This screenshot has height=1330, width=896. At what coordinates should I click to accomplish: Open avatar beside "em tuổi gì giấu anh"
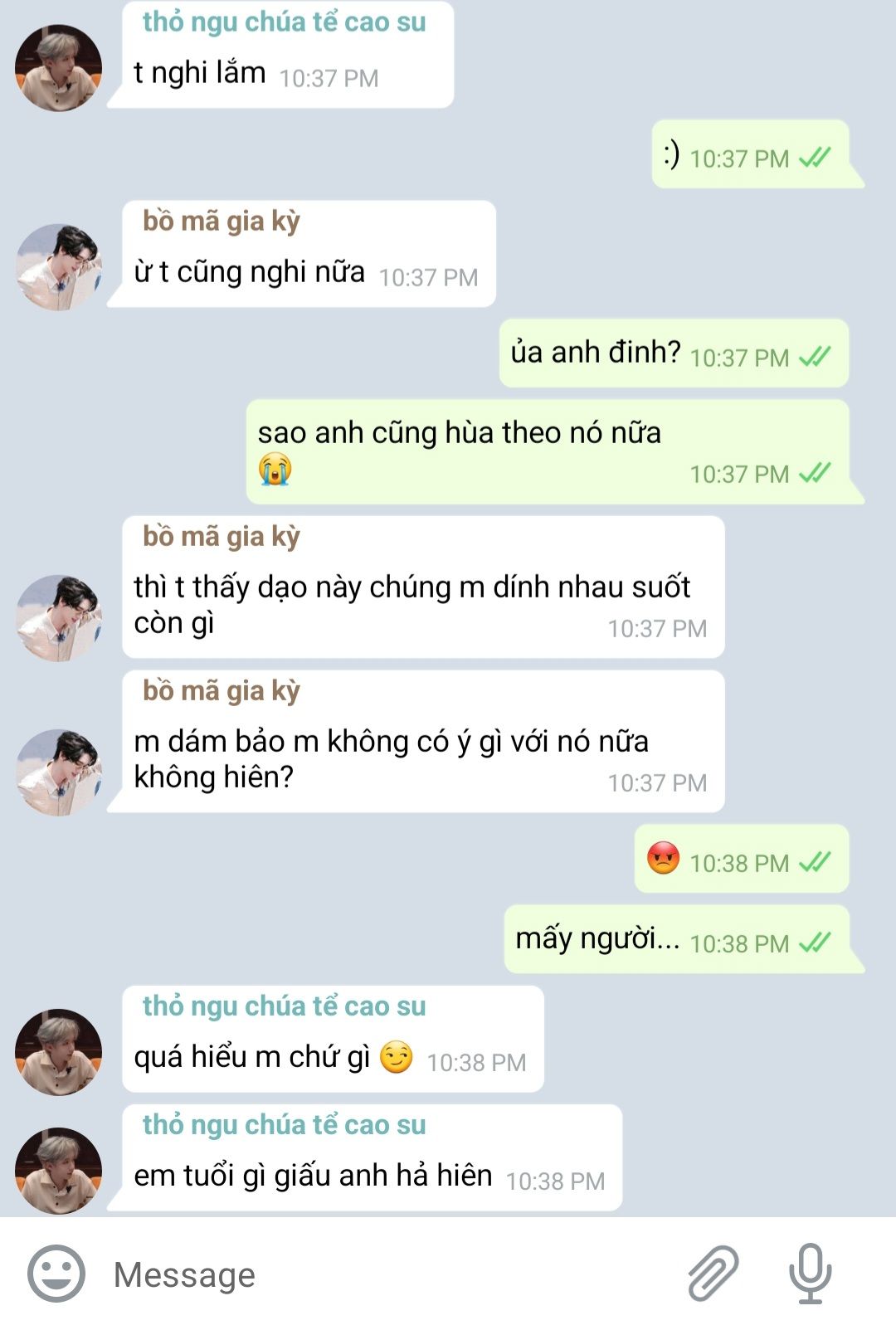58,1171
